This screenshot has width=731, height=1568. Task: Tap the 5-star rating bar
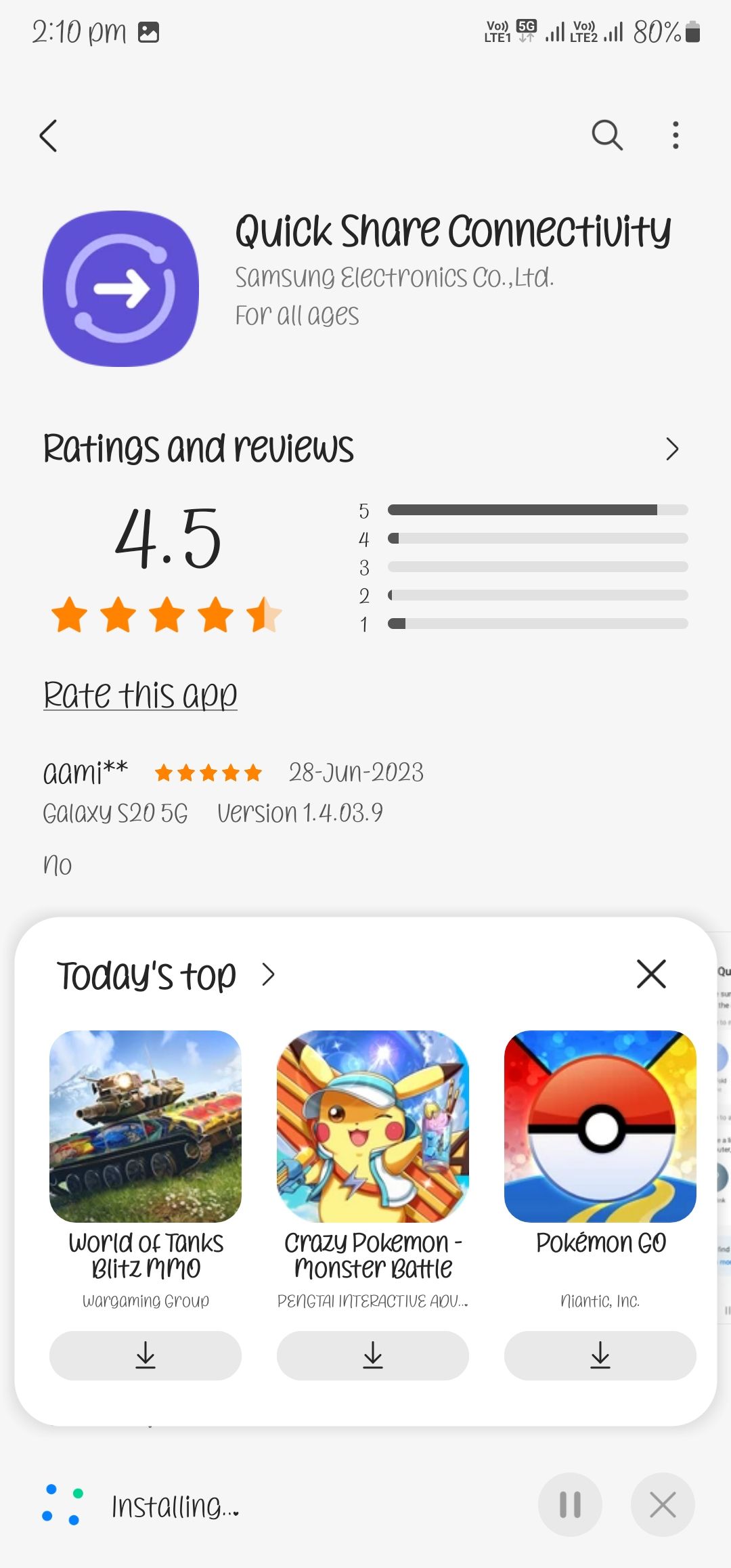[x=537, y=510]
